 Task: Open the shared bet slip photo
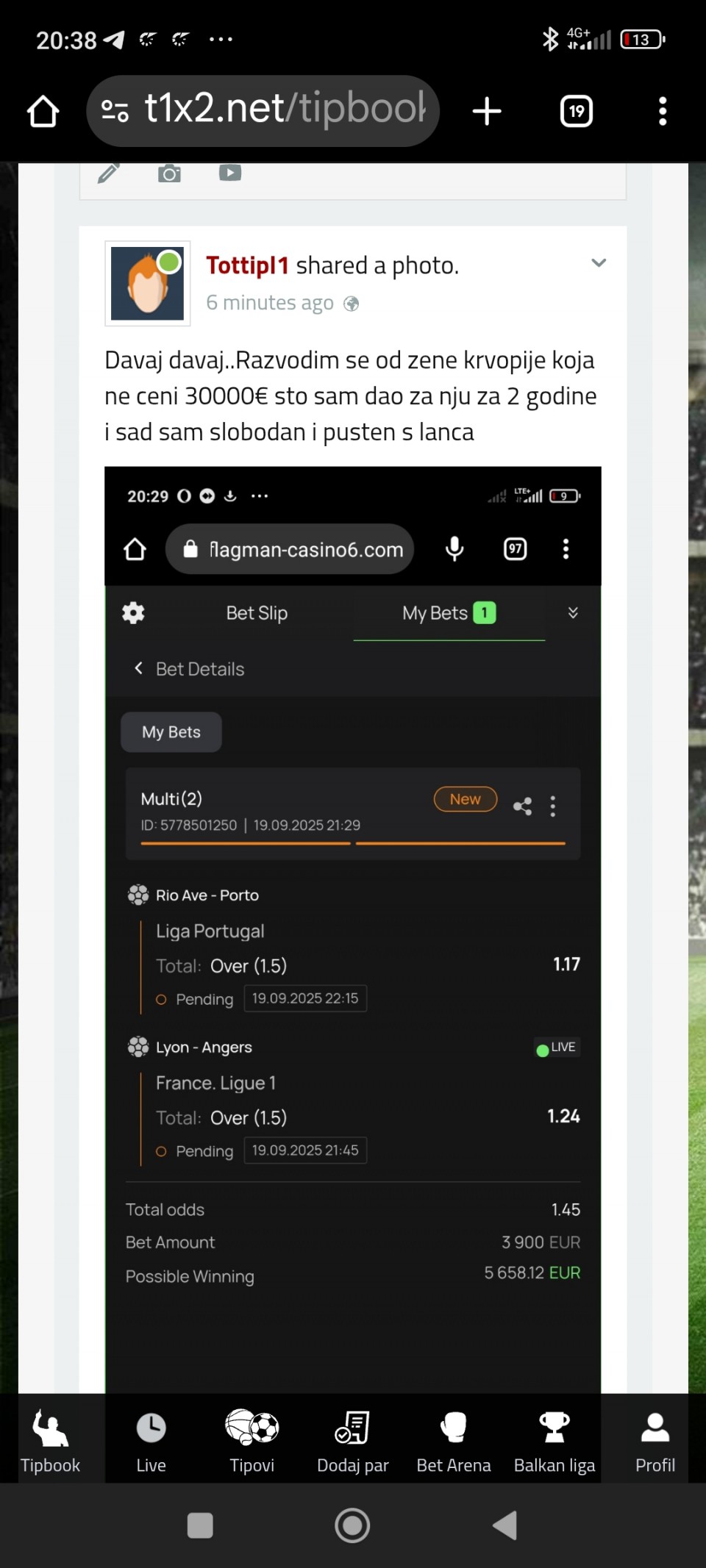click(353, 919)
